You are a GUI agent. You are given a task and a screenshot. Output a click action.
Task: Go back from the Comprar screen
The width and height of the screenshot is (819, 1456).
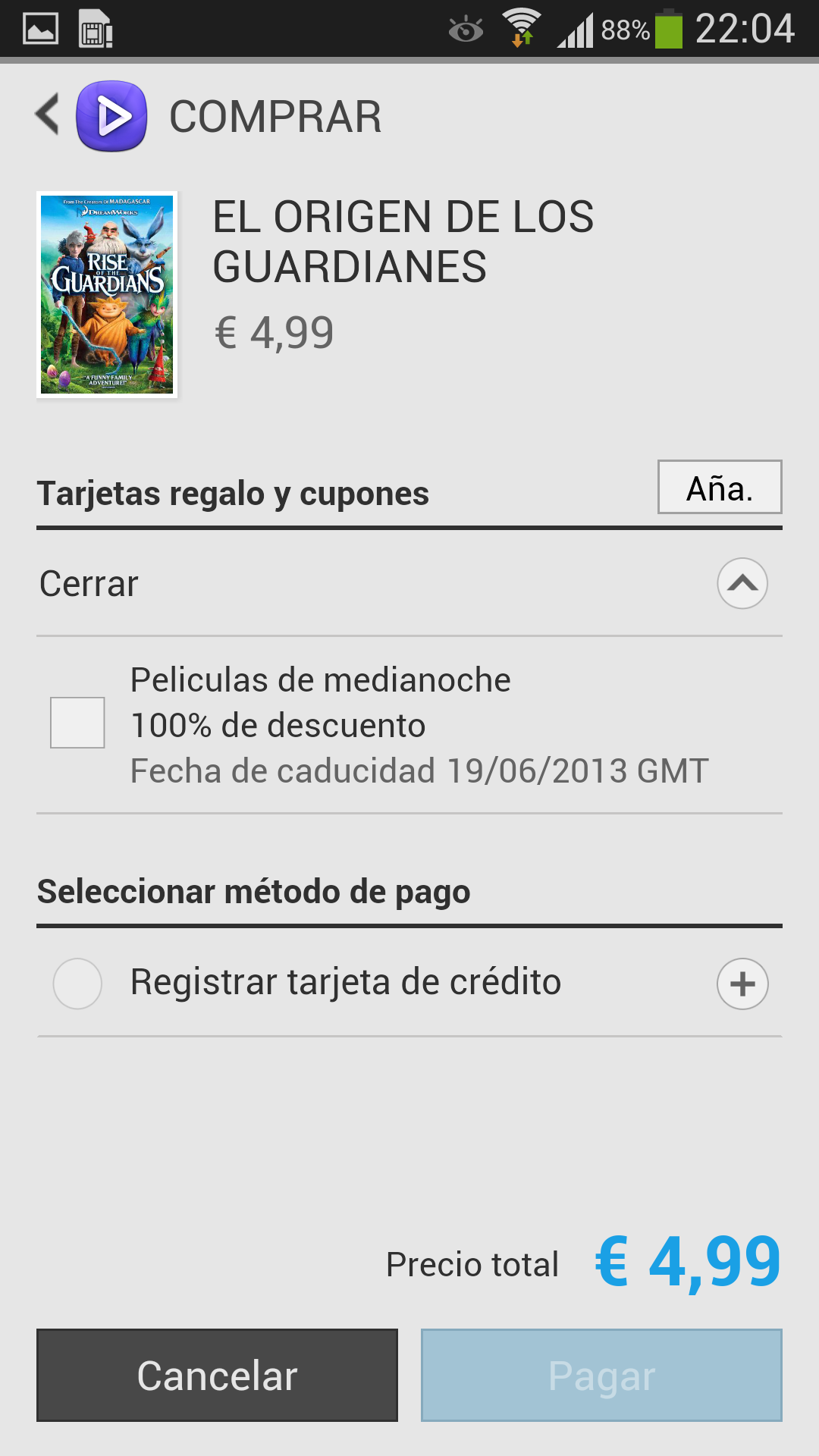[49, 115]
